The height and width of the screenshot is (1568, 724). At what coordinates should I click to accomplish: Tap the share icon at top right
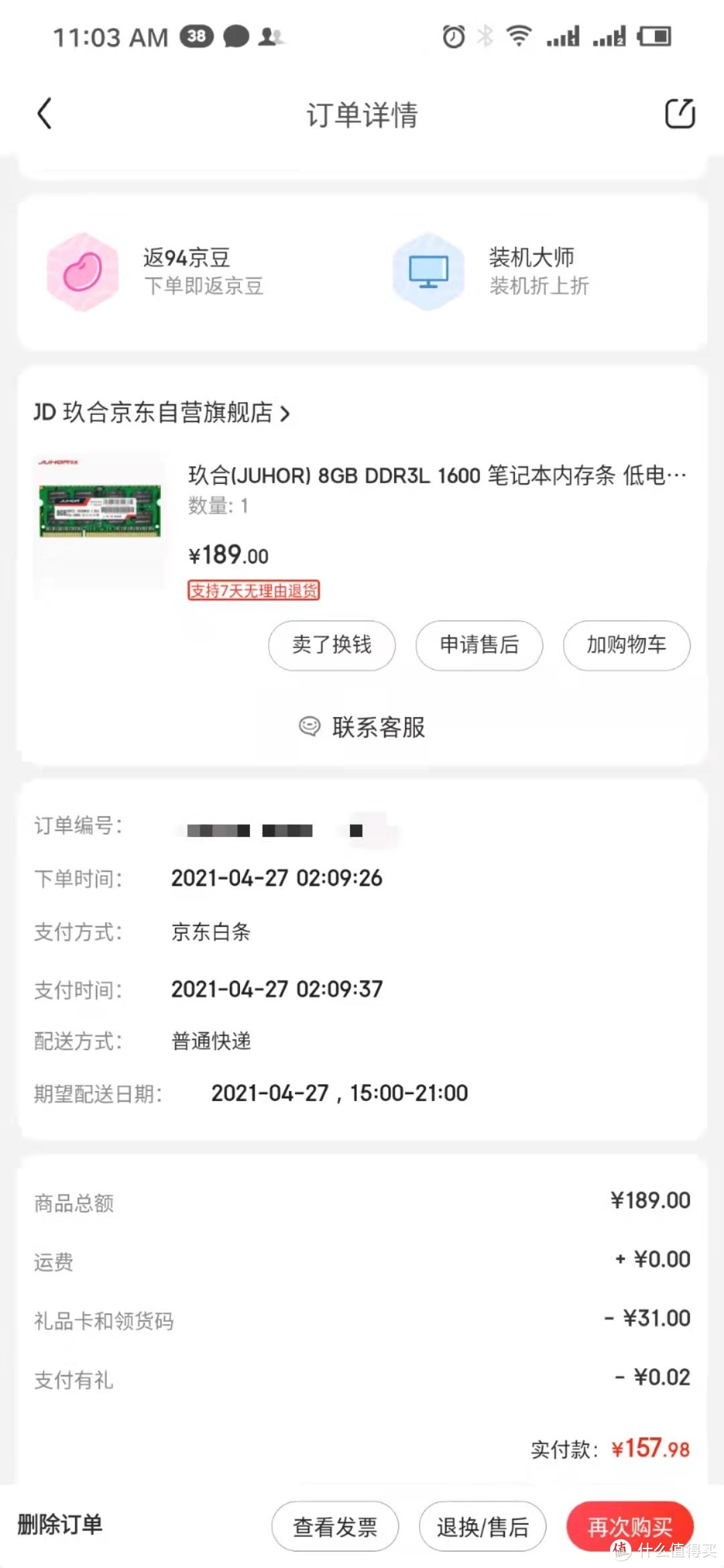point(680,114)
